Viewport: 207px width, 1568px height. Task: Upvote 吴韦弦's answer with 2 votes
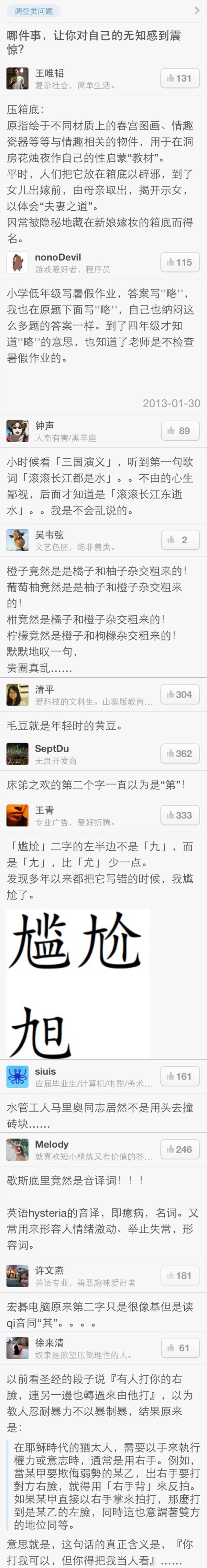180,539
